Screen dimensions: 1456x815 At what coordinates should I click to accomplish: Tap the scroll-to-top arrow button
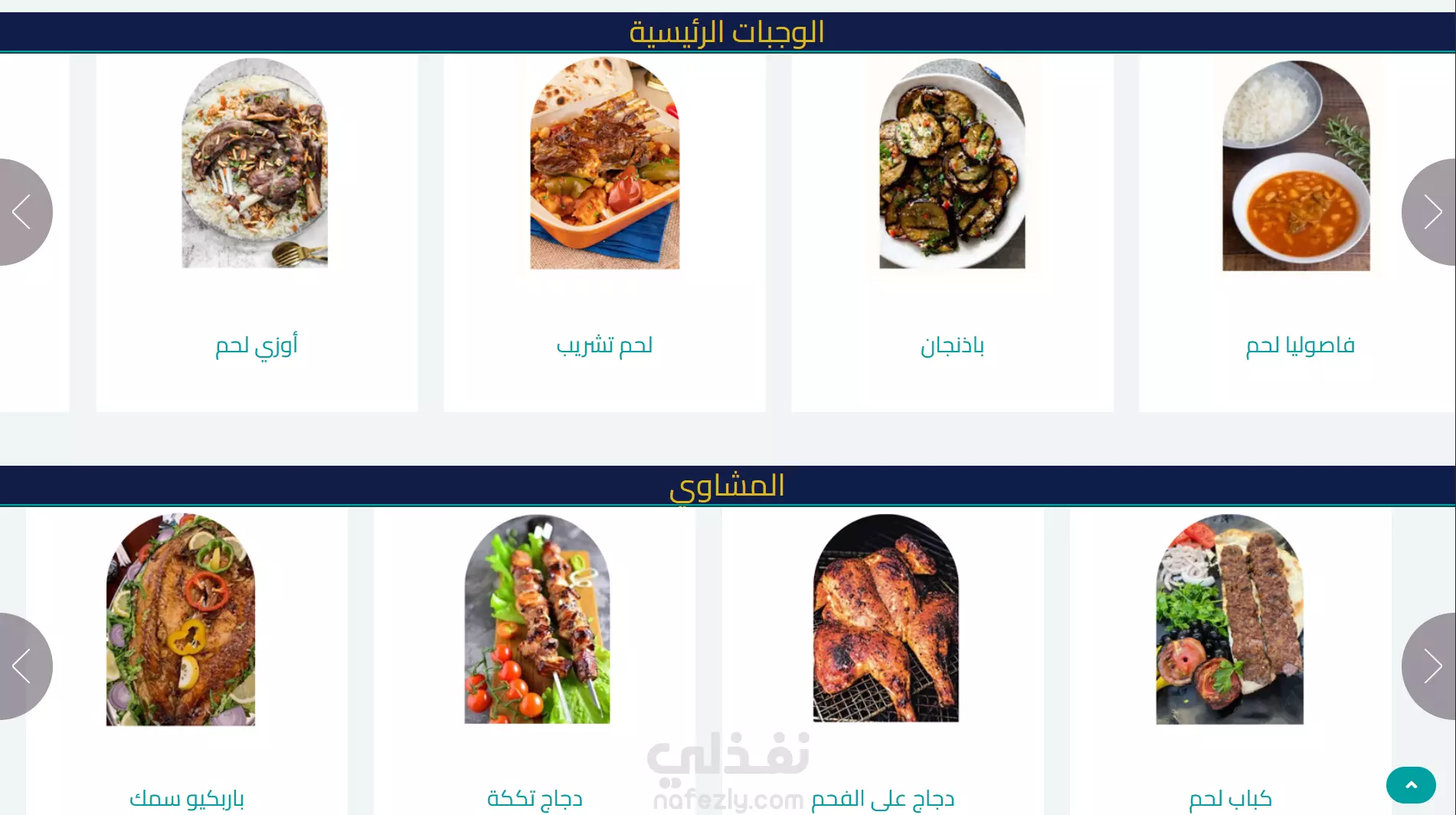tap(1411, 784)
